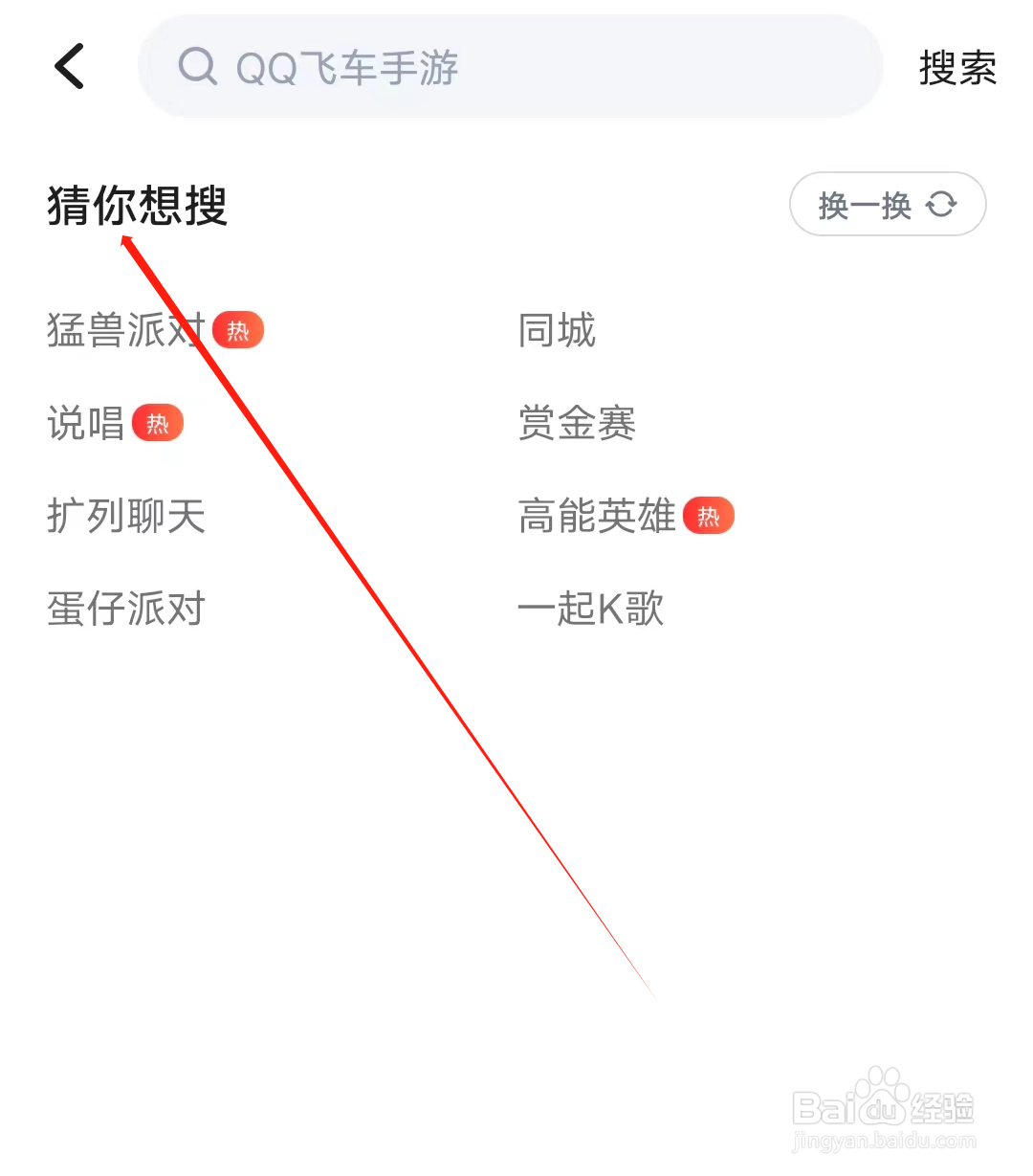The width and height of the screenshot is (1033, 1176).
Task: Select the 蛋仔派对 suggestion
Action: coord(124,609)
